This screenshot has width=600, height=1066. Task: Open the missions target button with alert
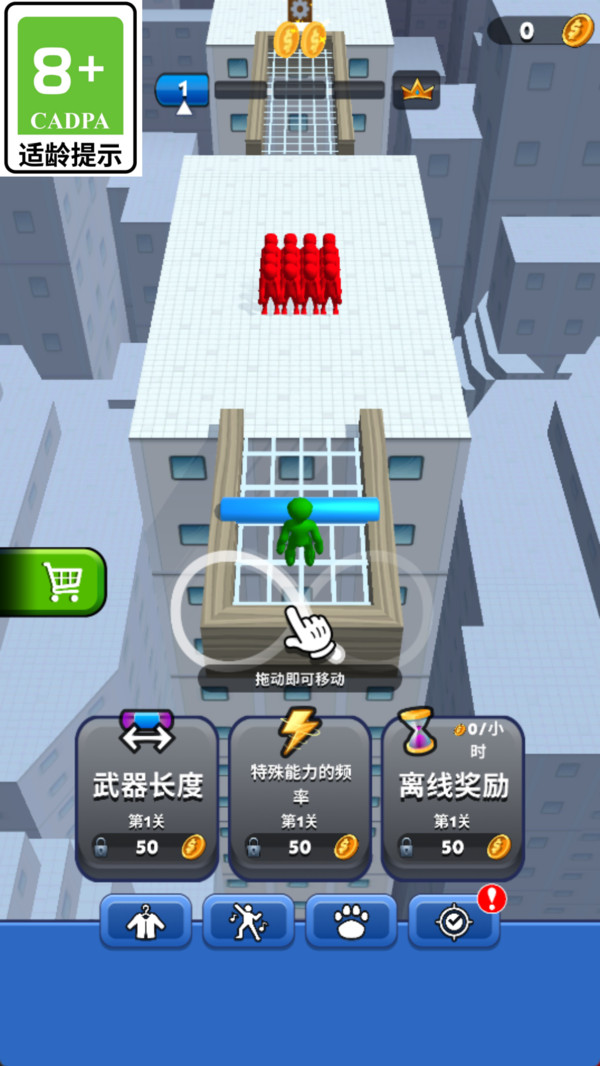453,922
